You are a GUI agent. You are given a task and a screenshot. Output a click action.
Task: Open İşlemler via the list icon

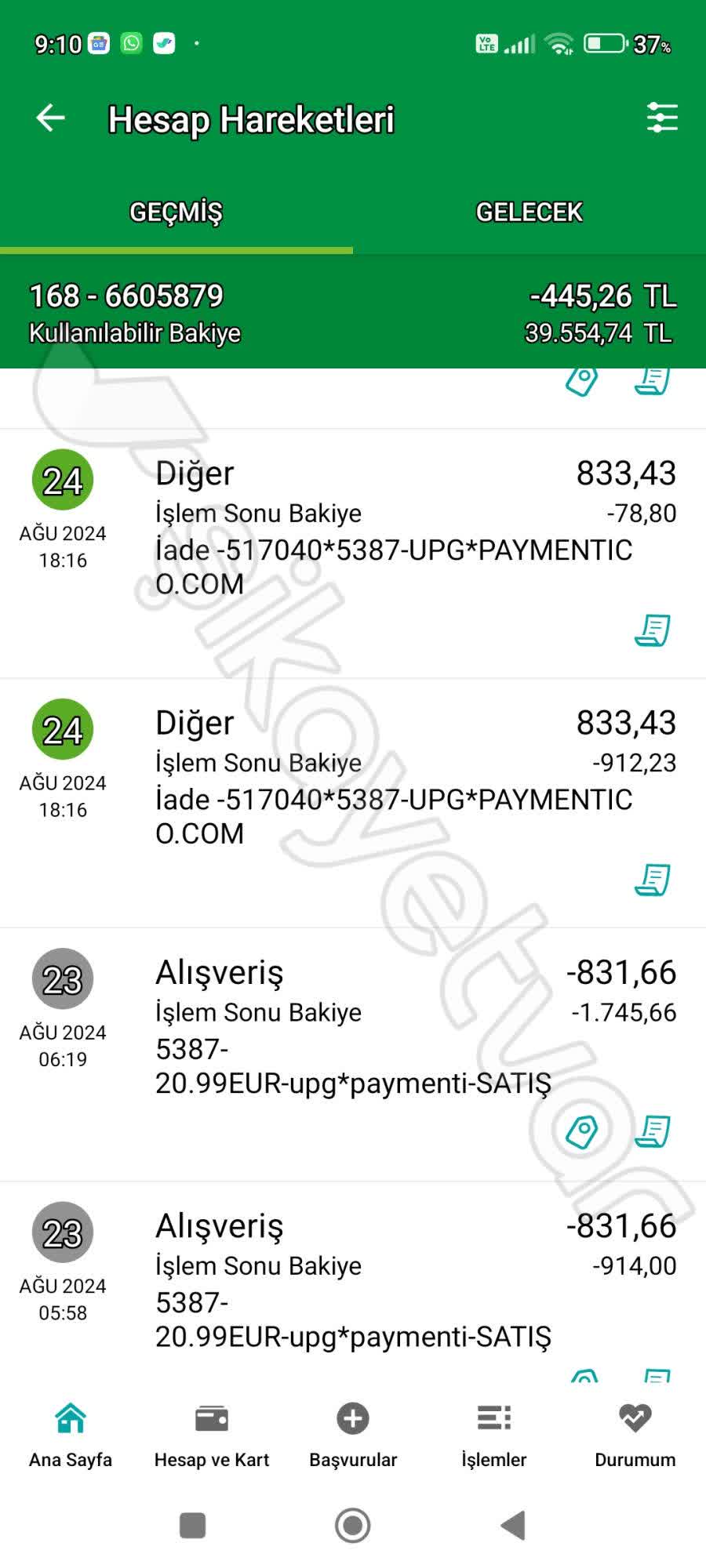pyautogui.click(x=493, y=1427)
